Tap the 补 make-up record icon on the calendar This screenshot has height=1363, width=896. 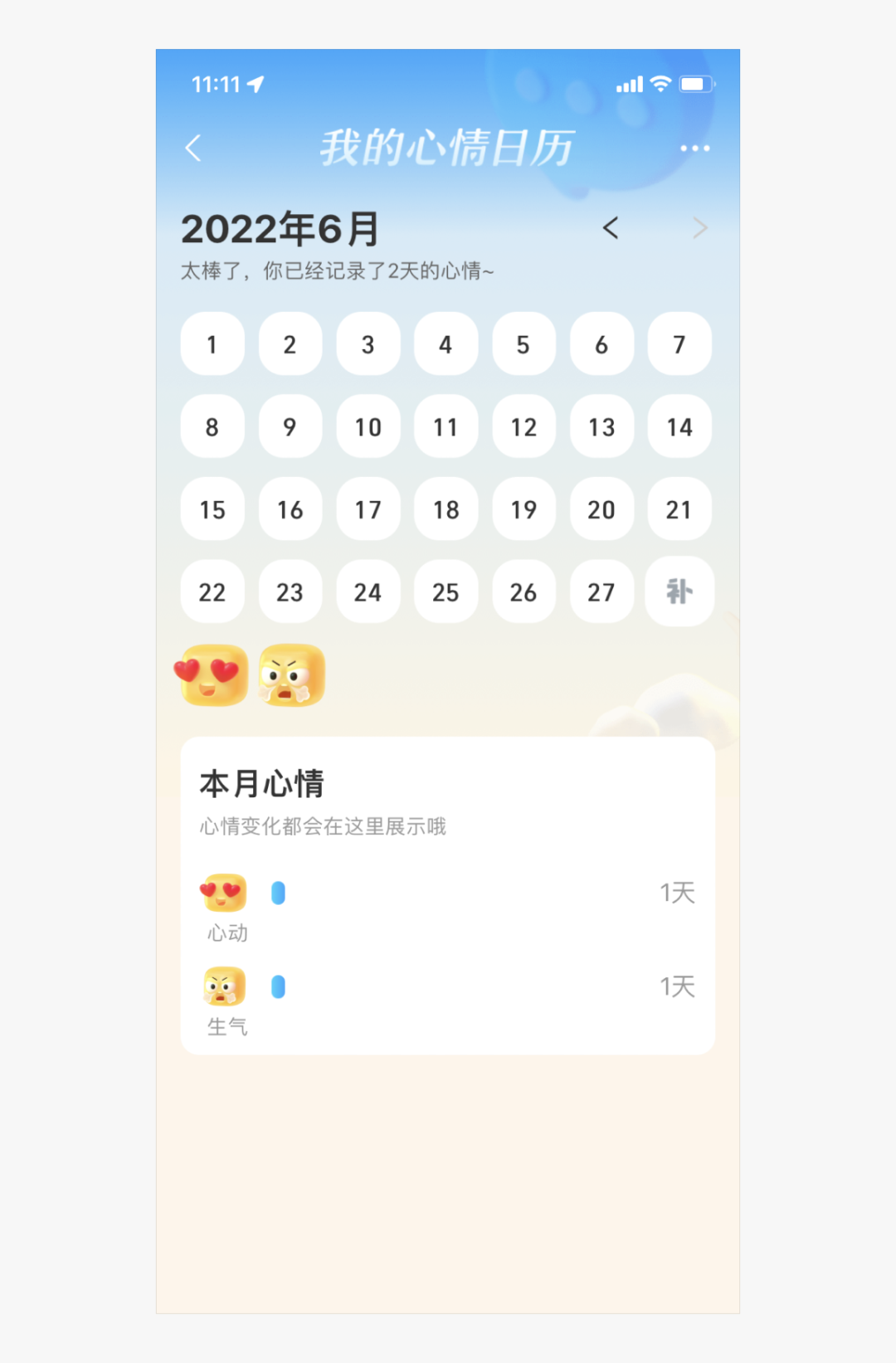tap(679, 591)
